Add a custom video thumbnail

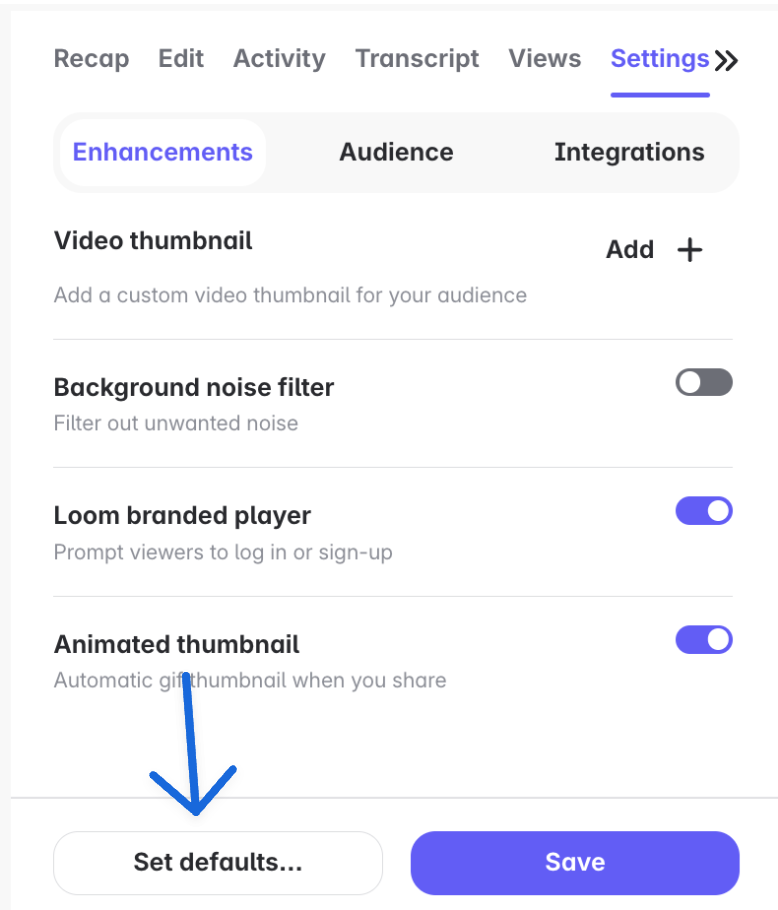(x=655, y=250)
